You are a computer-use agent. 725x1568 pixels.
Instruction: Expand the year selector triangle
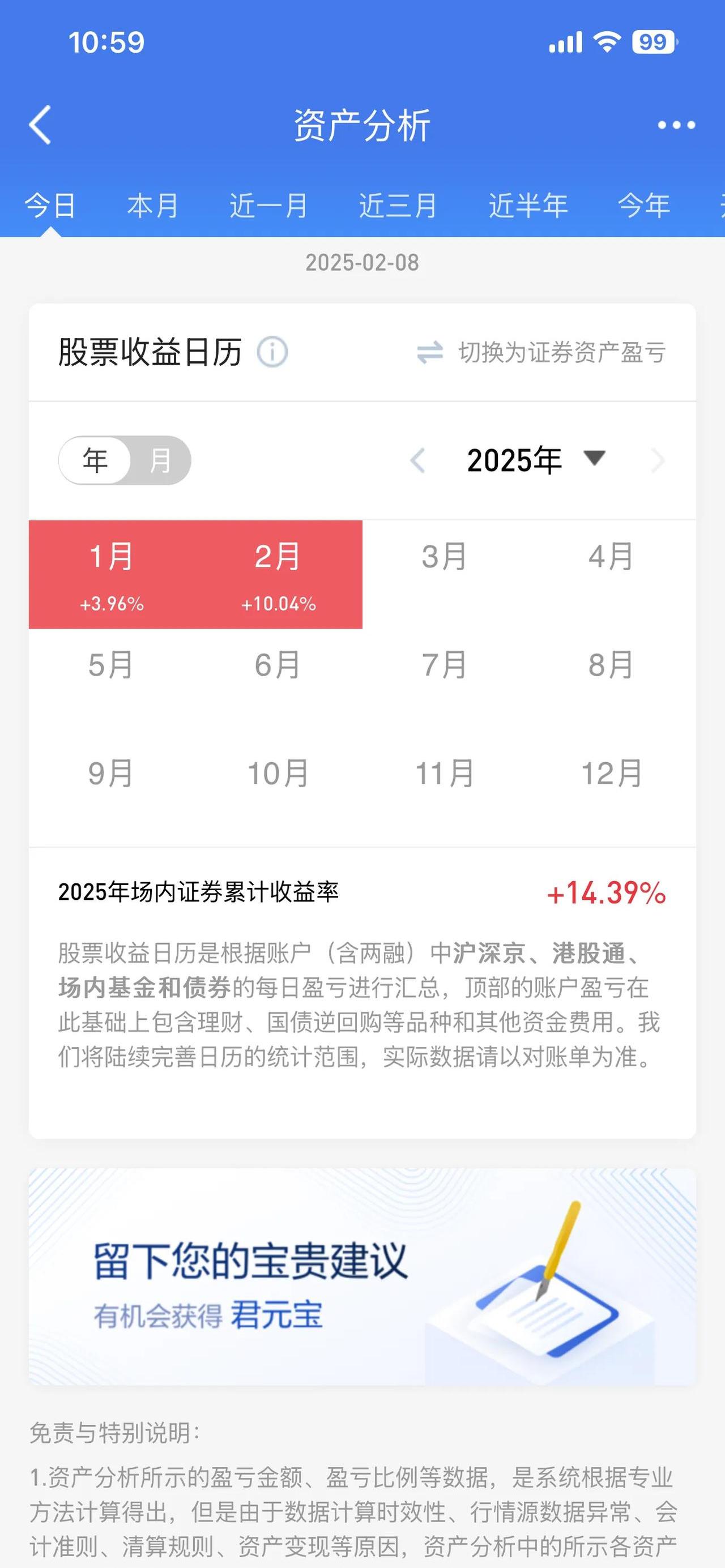click(x=595, y=461)
